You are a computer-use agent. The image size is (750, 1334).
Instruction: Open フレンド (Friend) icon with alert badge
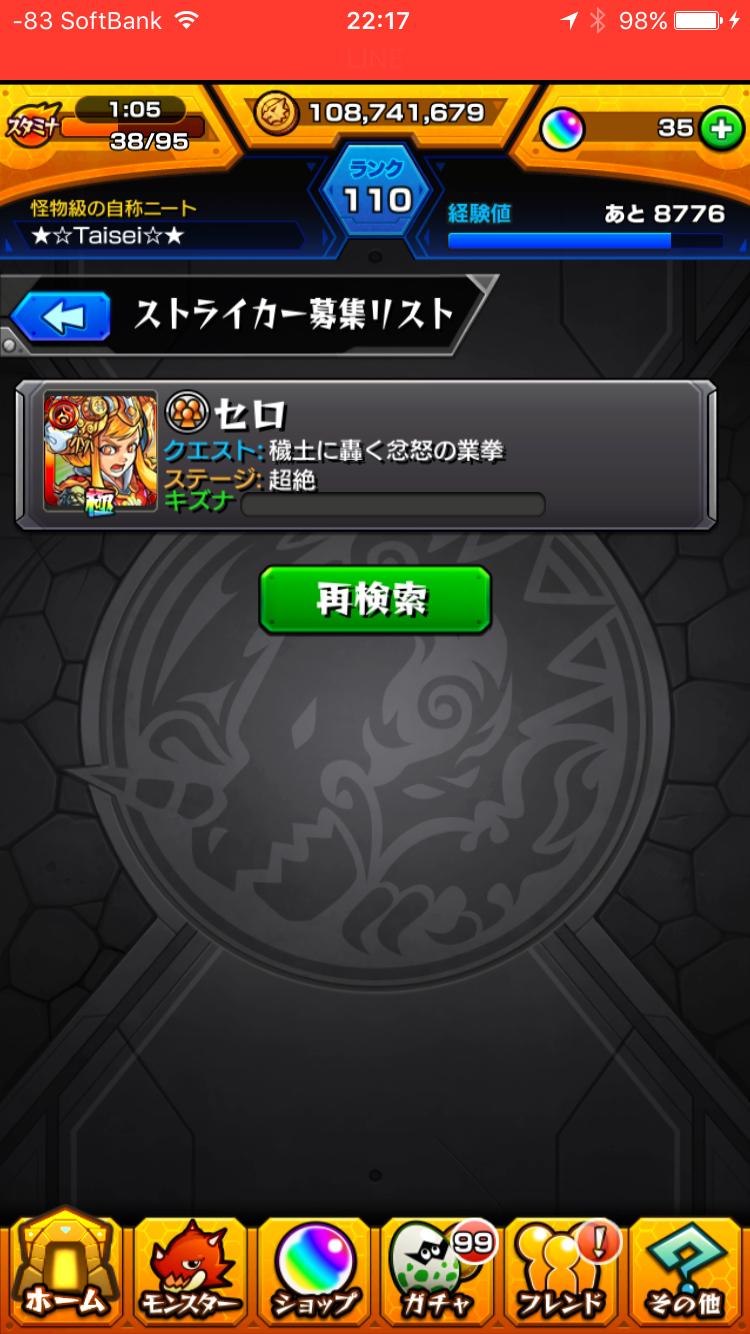(x=563, y=1270)
